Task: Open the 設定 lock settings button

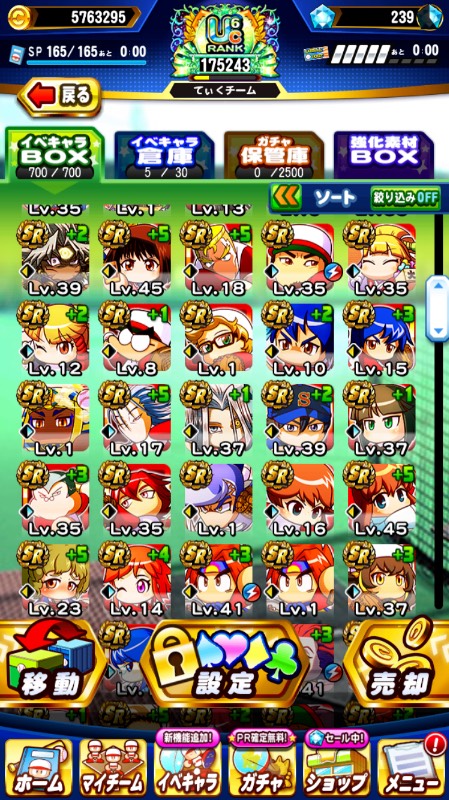Action: pos(224,665)
